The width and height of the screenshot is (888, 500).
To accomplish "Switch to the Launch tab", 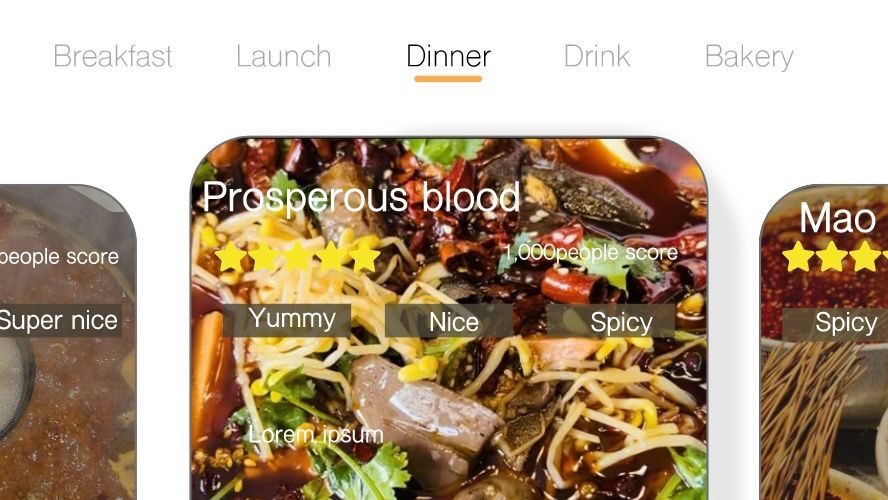I will (283, 56).
